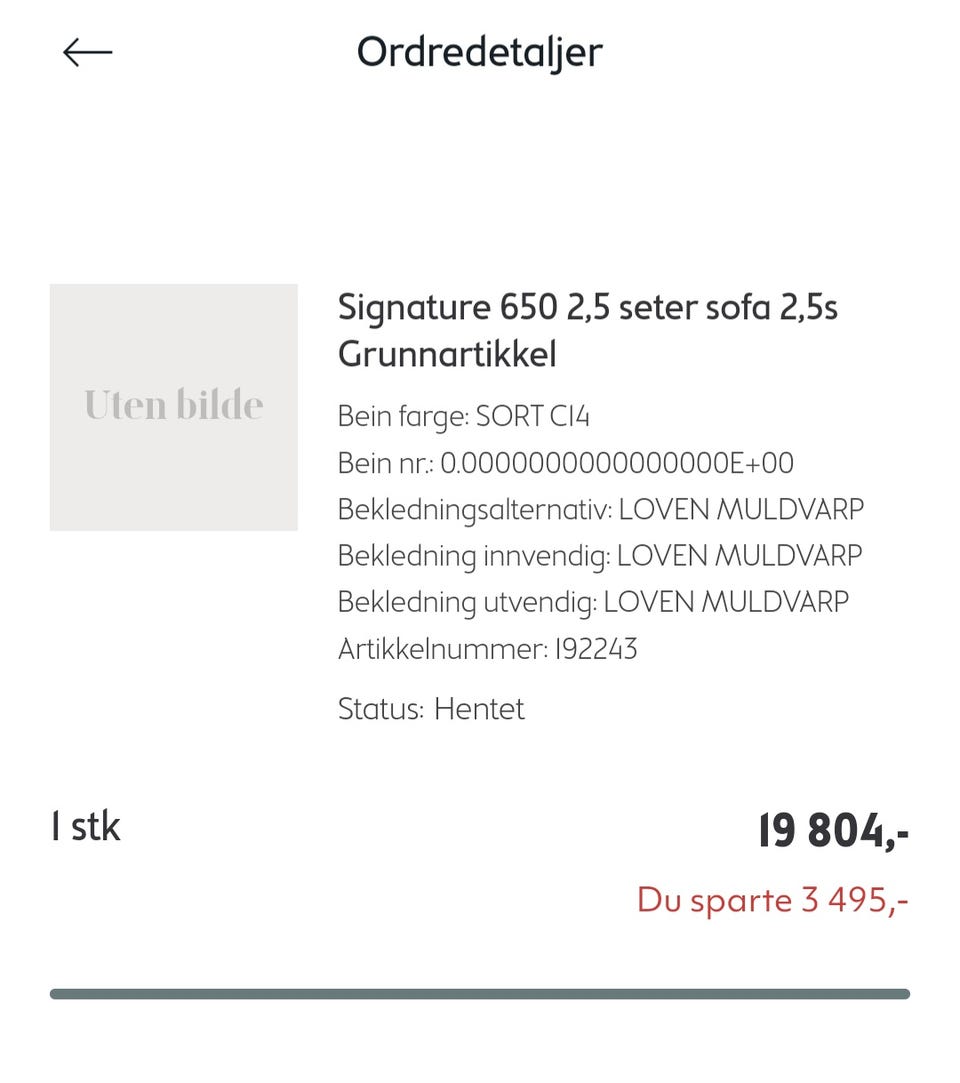960x1083 pixels.
Task: Select the Bekledning utvendig detail row
Action: 593,602
